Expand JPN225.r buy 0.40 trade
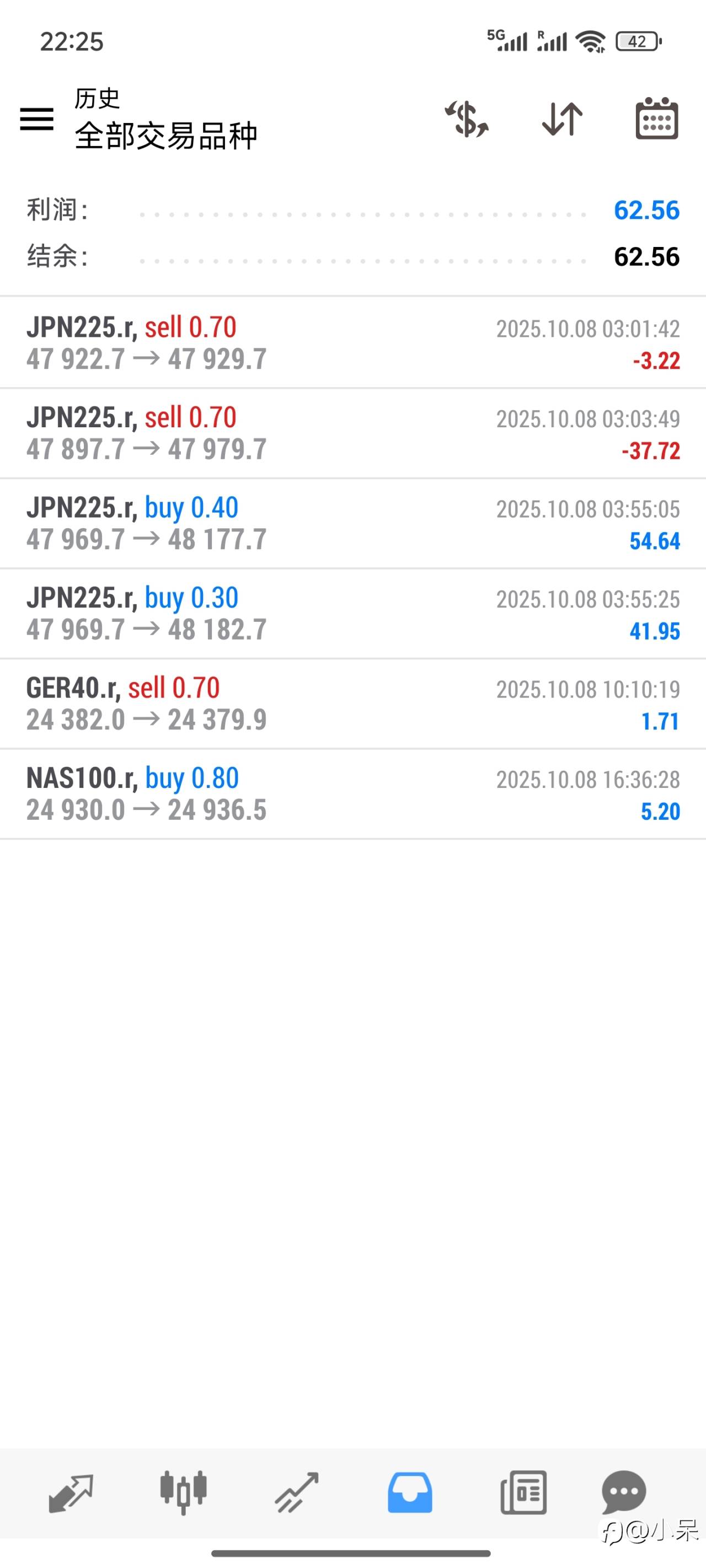The image size is (706, 1568). [x=352, y=523]
